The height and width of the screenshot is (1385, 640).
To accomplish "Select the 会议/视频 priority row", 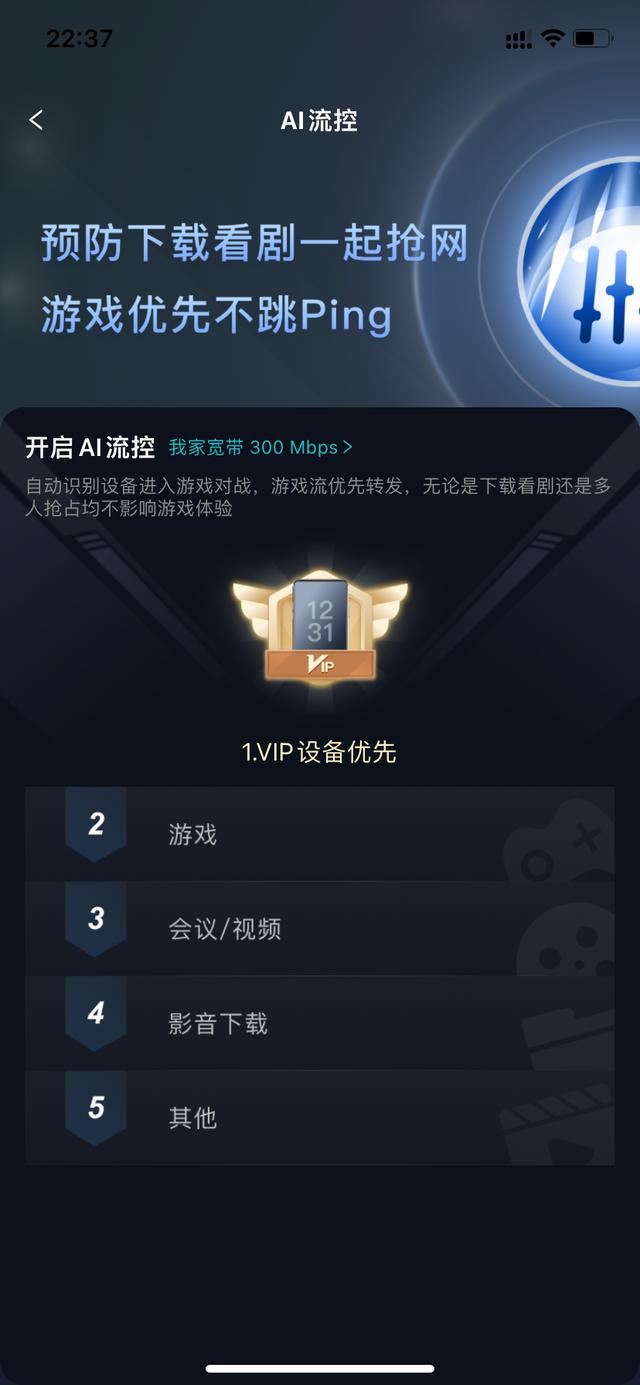I will coord(319,928).
